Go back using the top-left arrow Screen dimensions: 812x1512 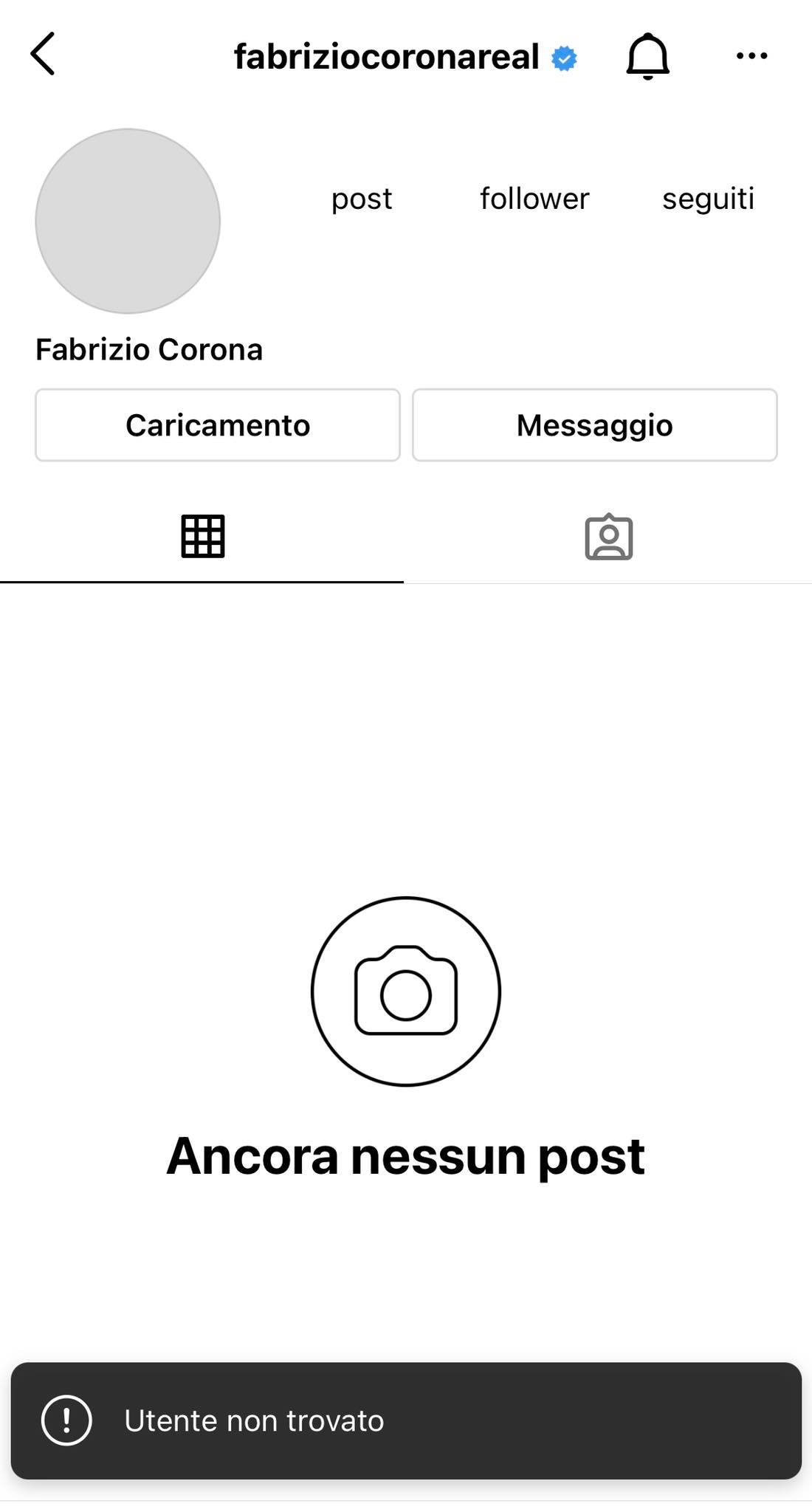[43, 54]
